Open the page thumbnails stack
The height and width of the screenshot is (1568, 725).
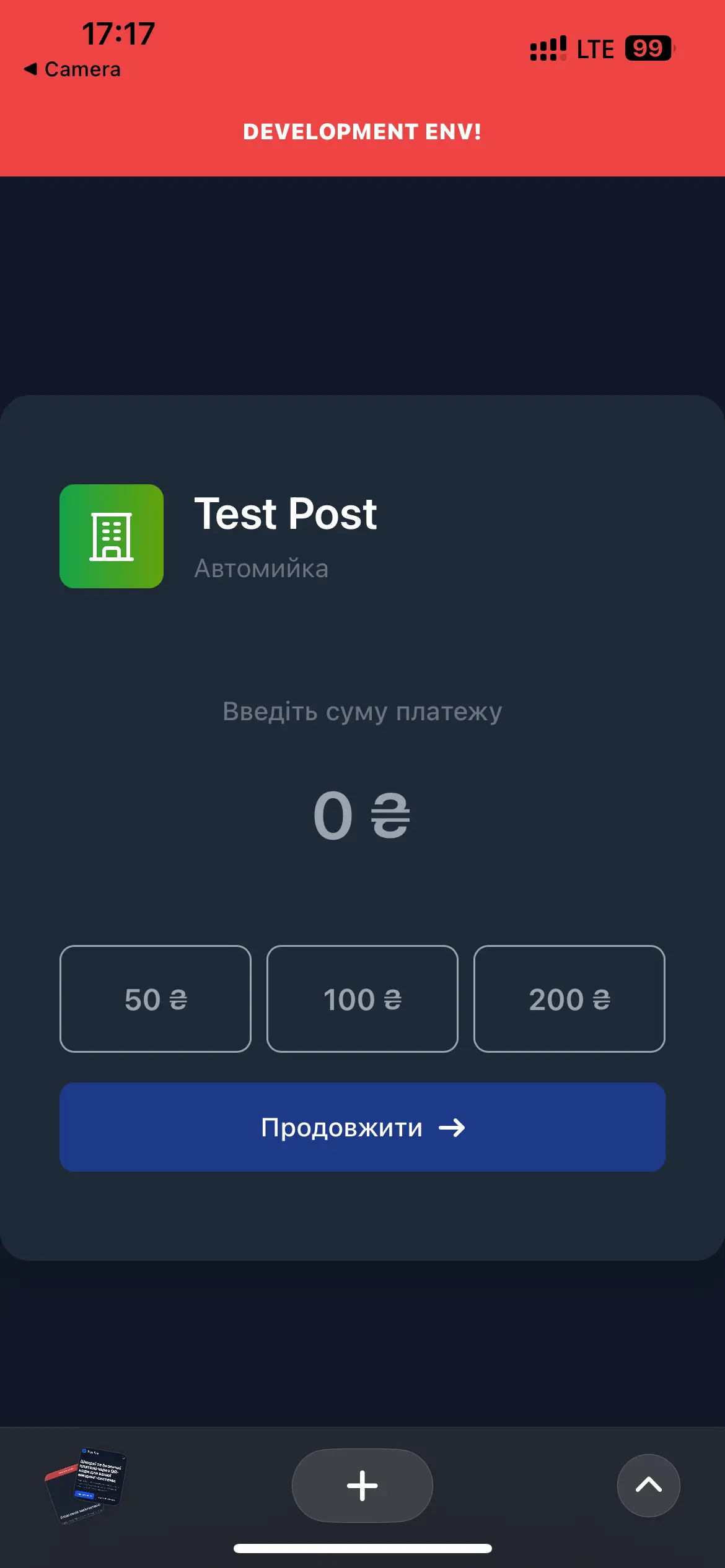pos(87,1485)
